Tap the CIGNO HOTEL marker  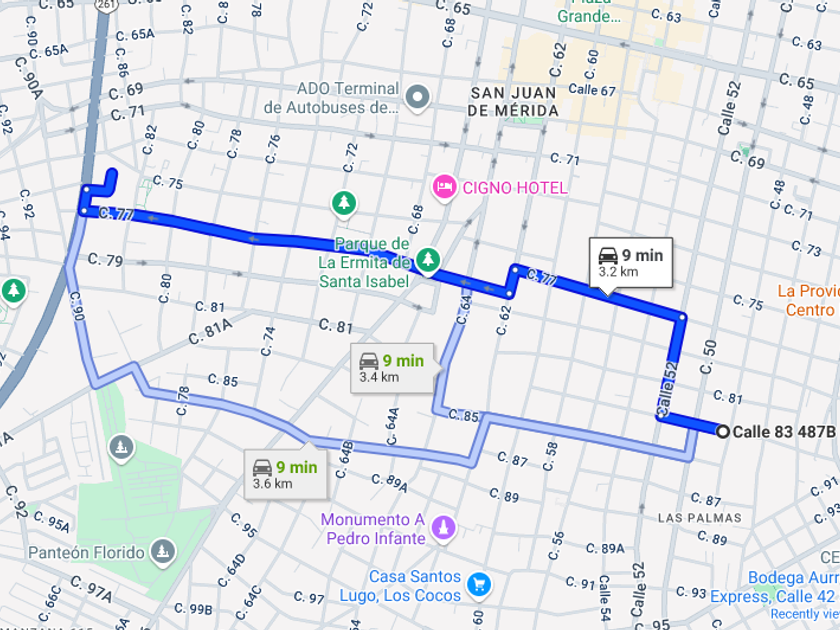[x=444, y=188]
